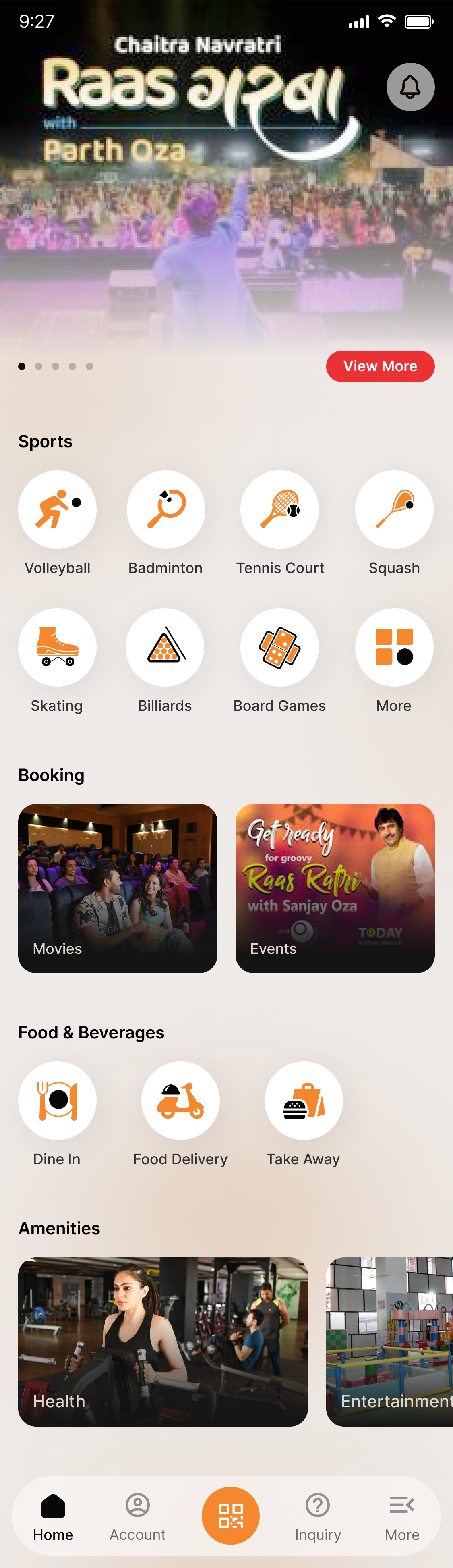Screen dimensions: 453x1568
Task: Select the Squash sport
Action: [x=394, y=509]
